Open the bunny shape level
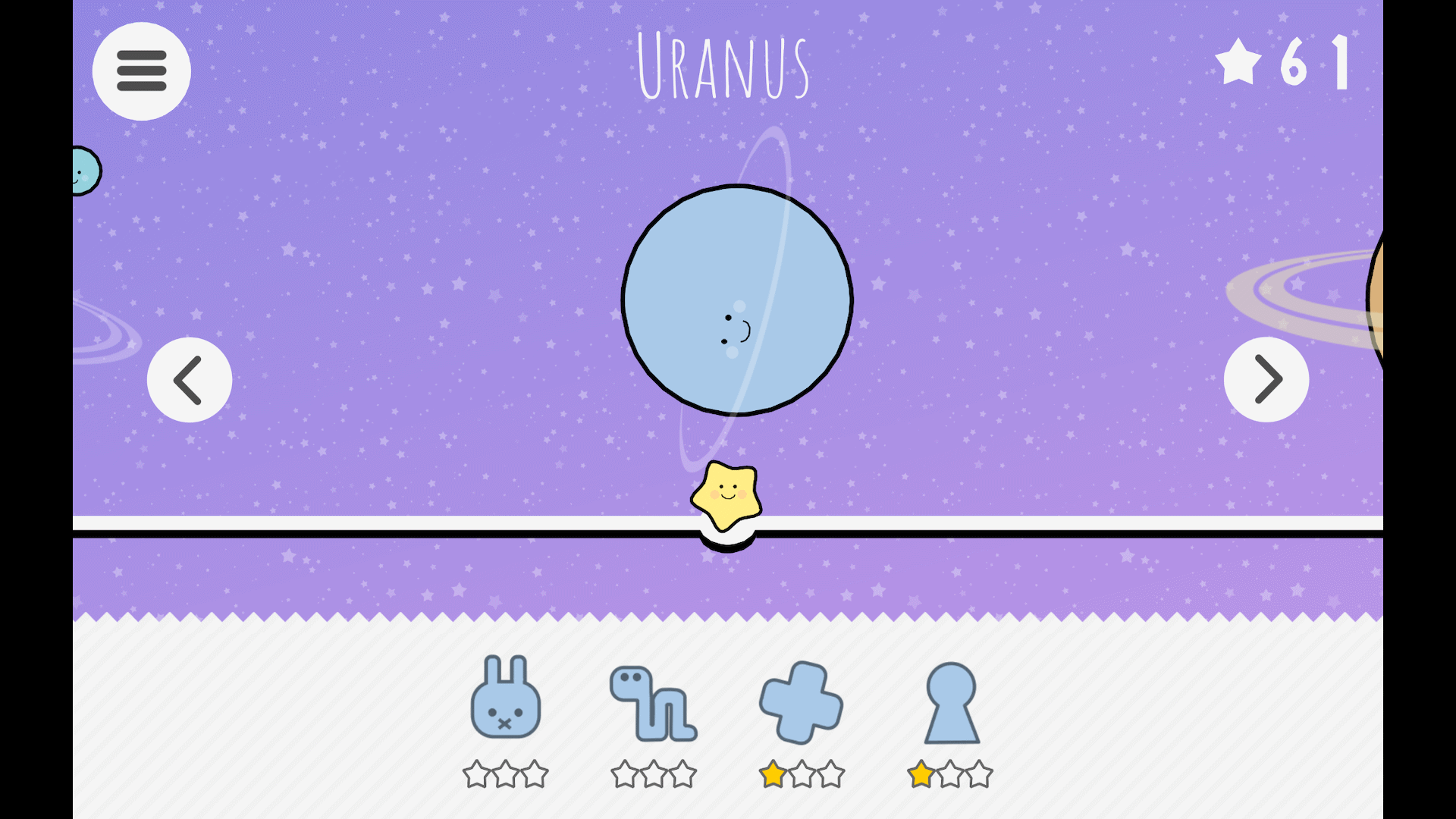This screenshot has height=819, width=1456. [505, 698]
